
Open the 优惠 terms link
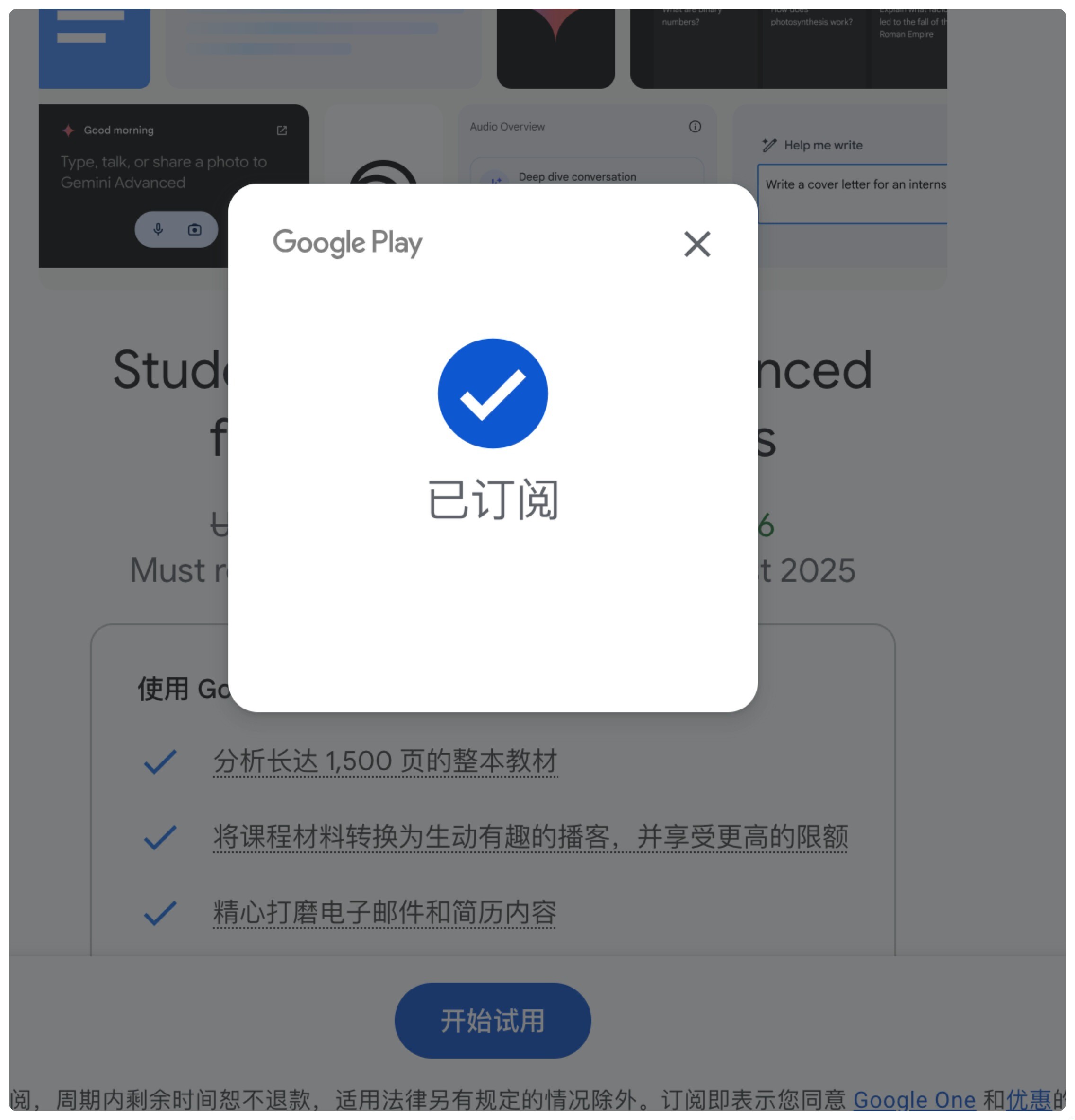[x=1028, y=1099]
